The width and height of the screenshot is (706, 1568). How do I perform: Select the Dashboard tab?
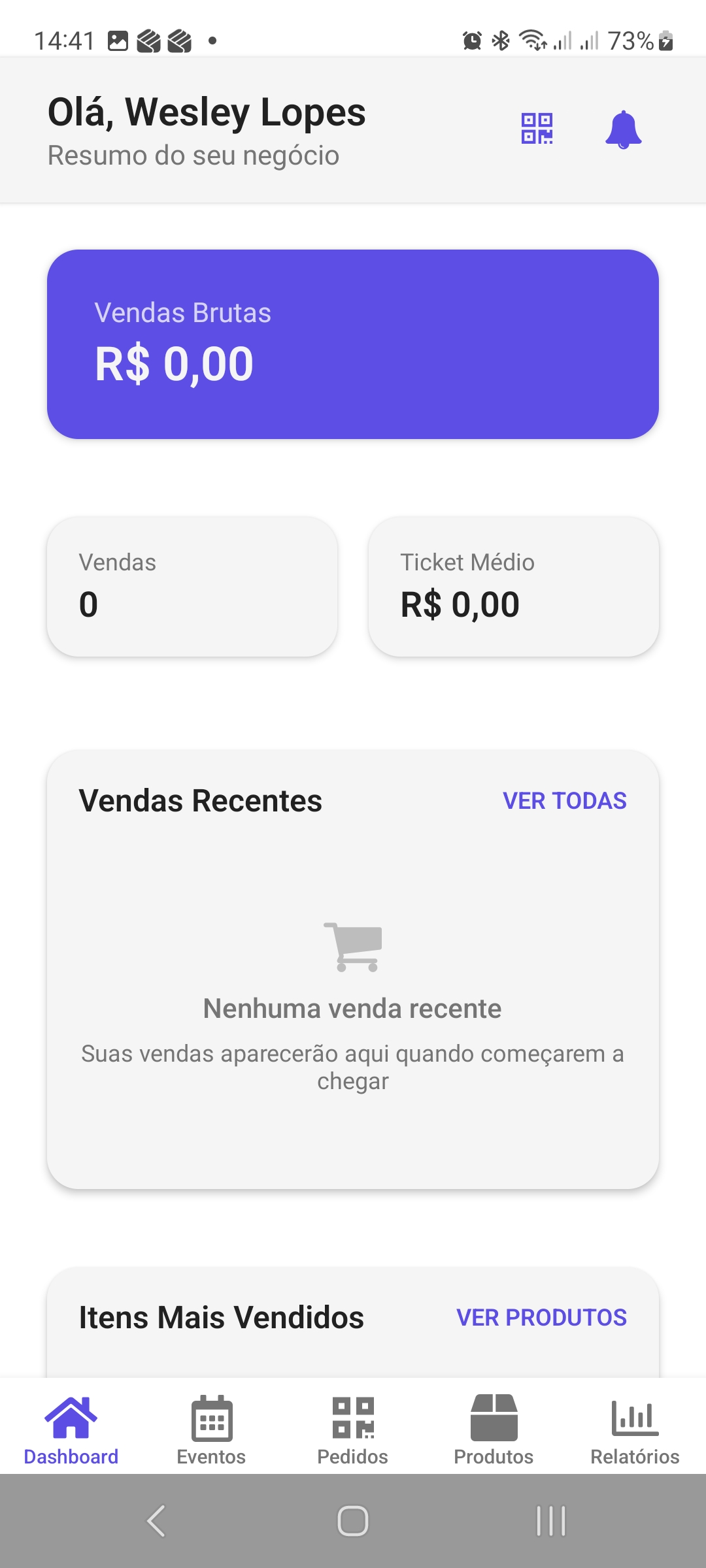71,1429
